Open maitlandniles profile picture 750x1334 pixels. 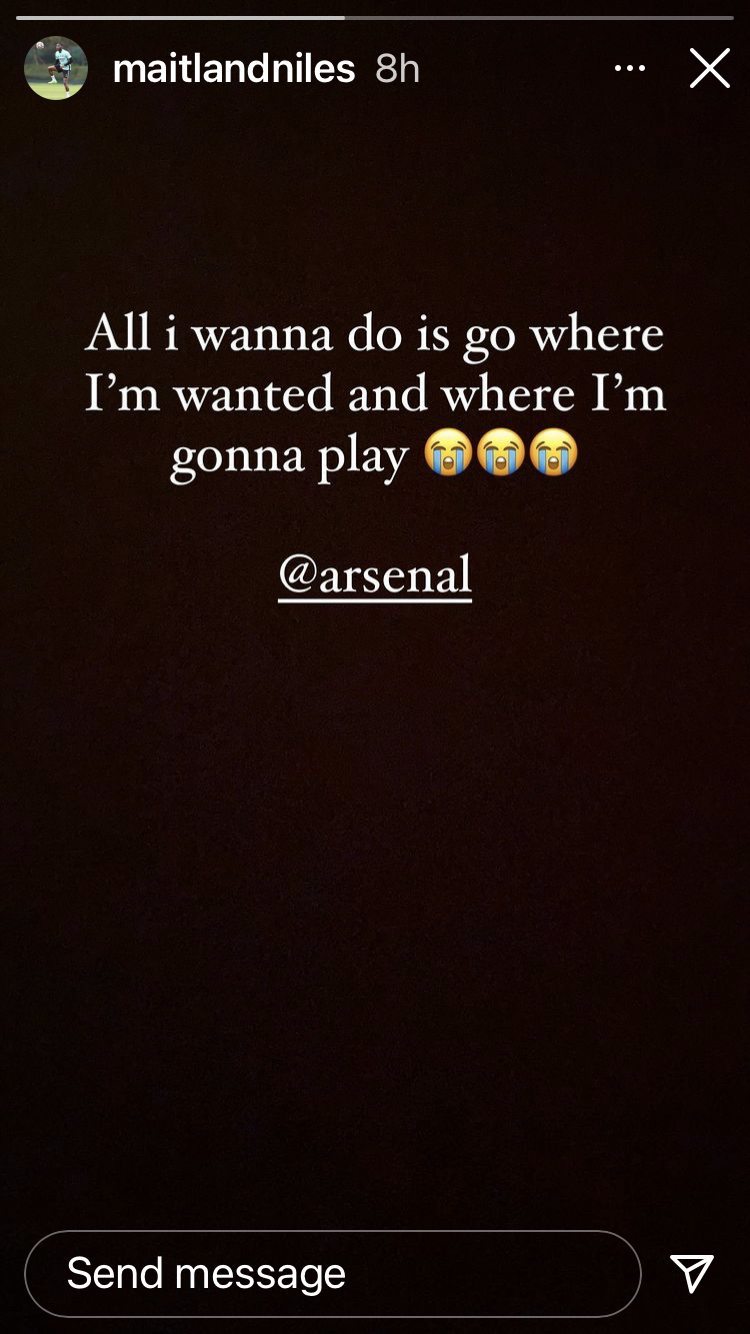tap(56, 68)
